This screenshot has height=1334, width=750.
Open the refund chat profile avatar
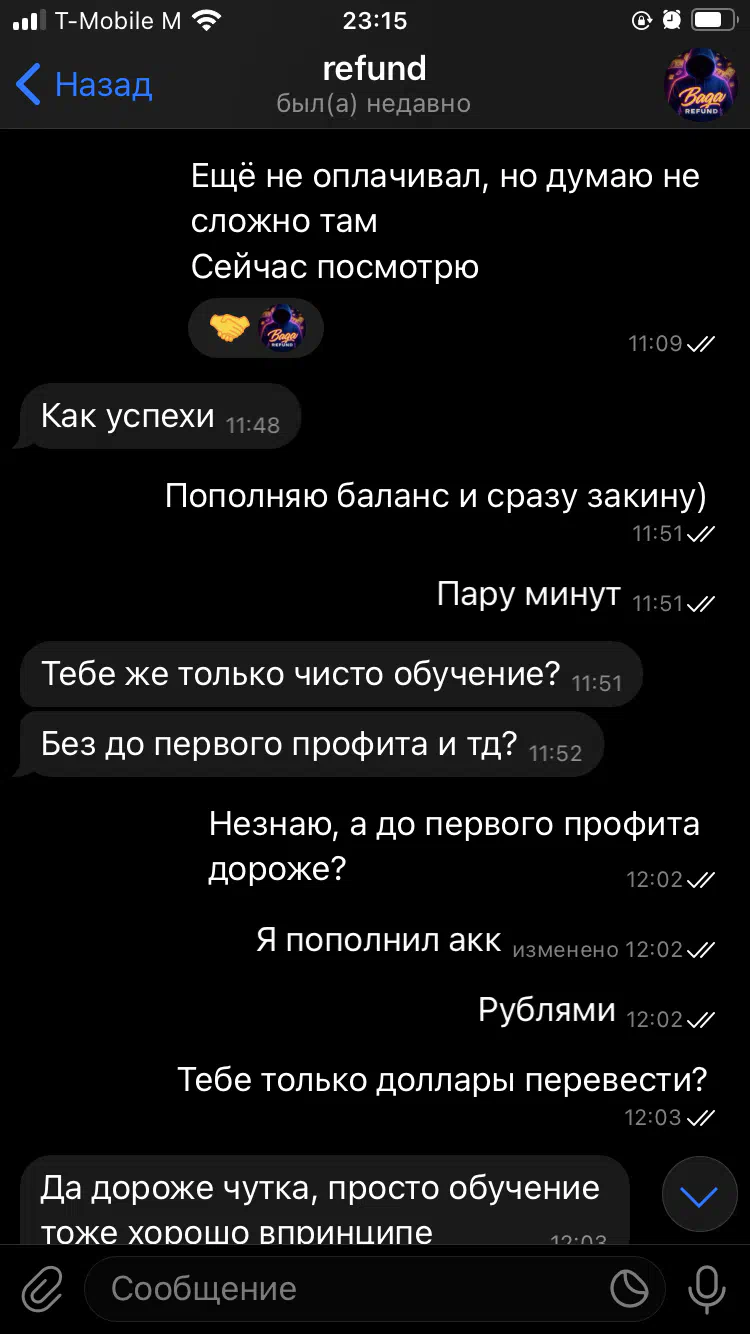pos(701,85)
